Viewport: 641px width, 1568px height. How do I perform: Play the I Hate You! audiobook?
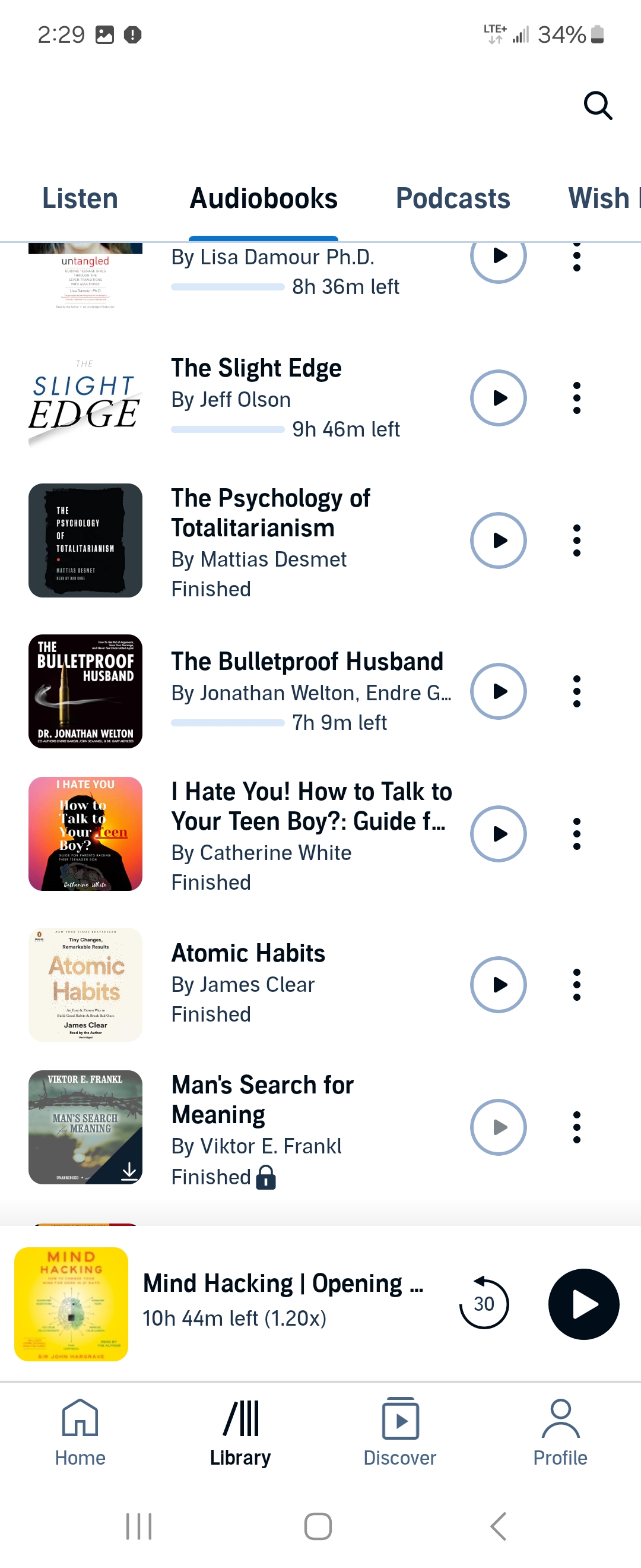(x=497, y=834)
